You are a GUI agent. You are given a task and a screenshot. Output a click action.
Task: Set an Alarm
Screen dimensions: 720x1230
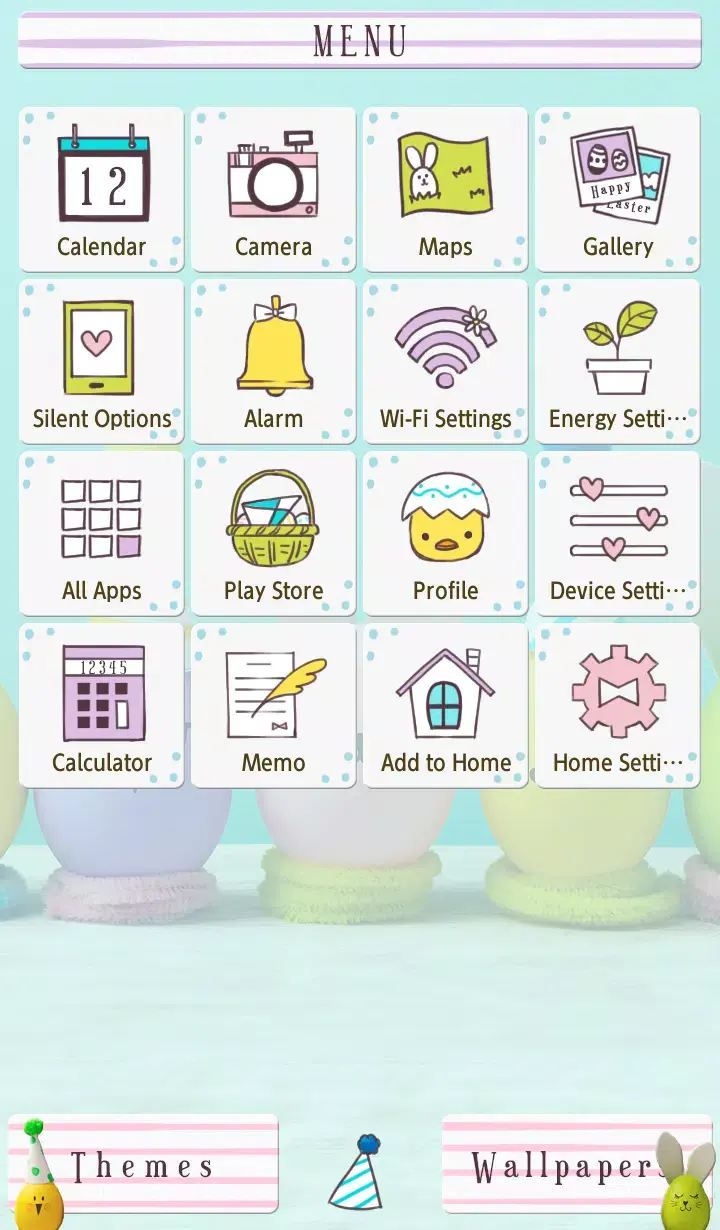point(273,360)
